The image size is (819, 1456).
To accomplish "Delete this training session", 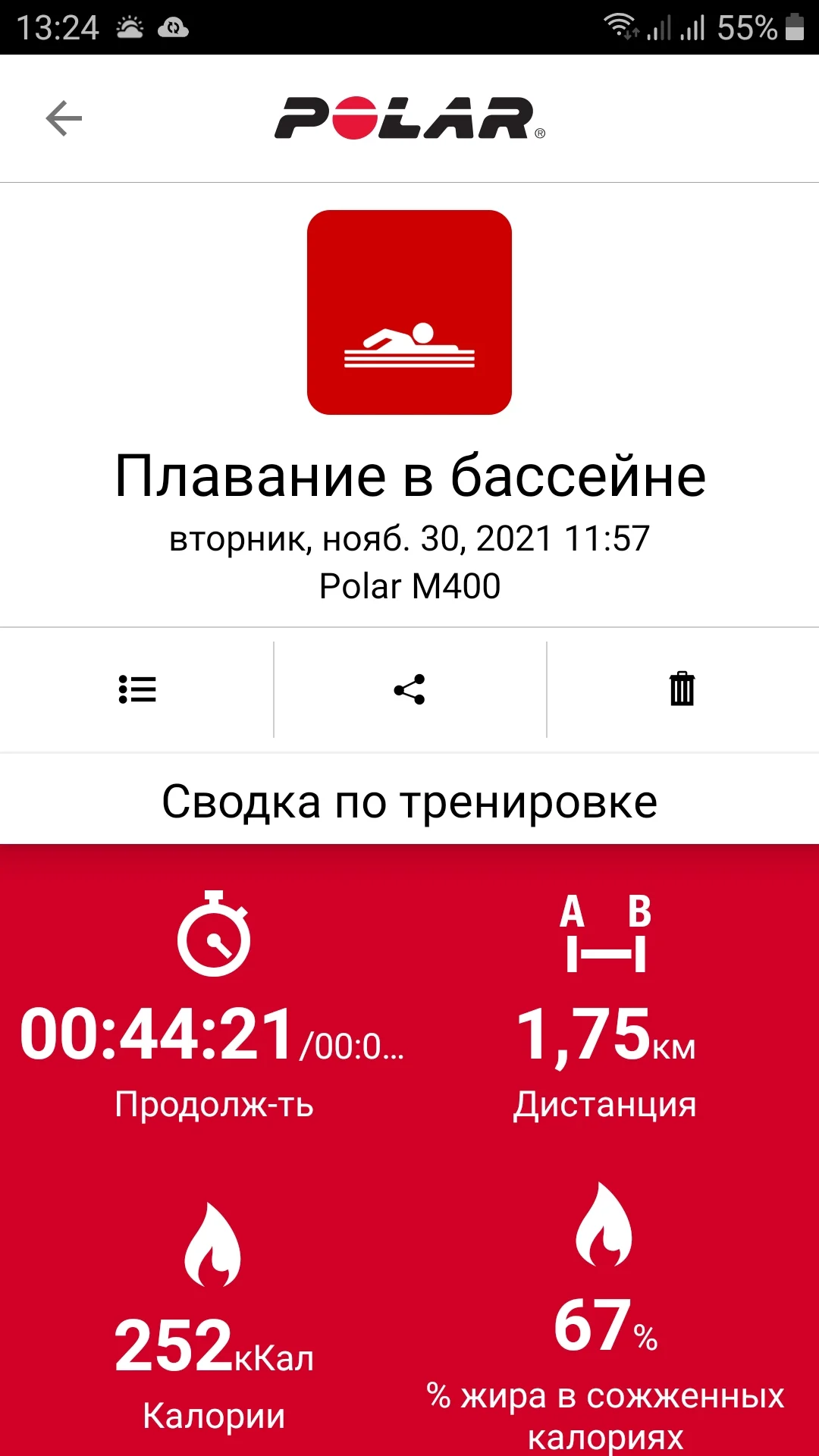I will (682, 689).
